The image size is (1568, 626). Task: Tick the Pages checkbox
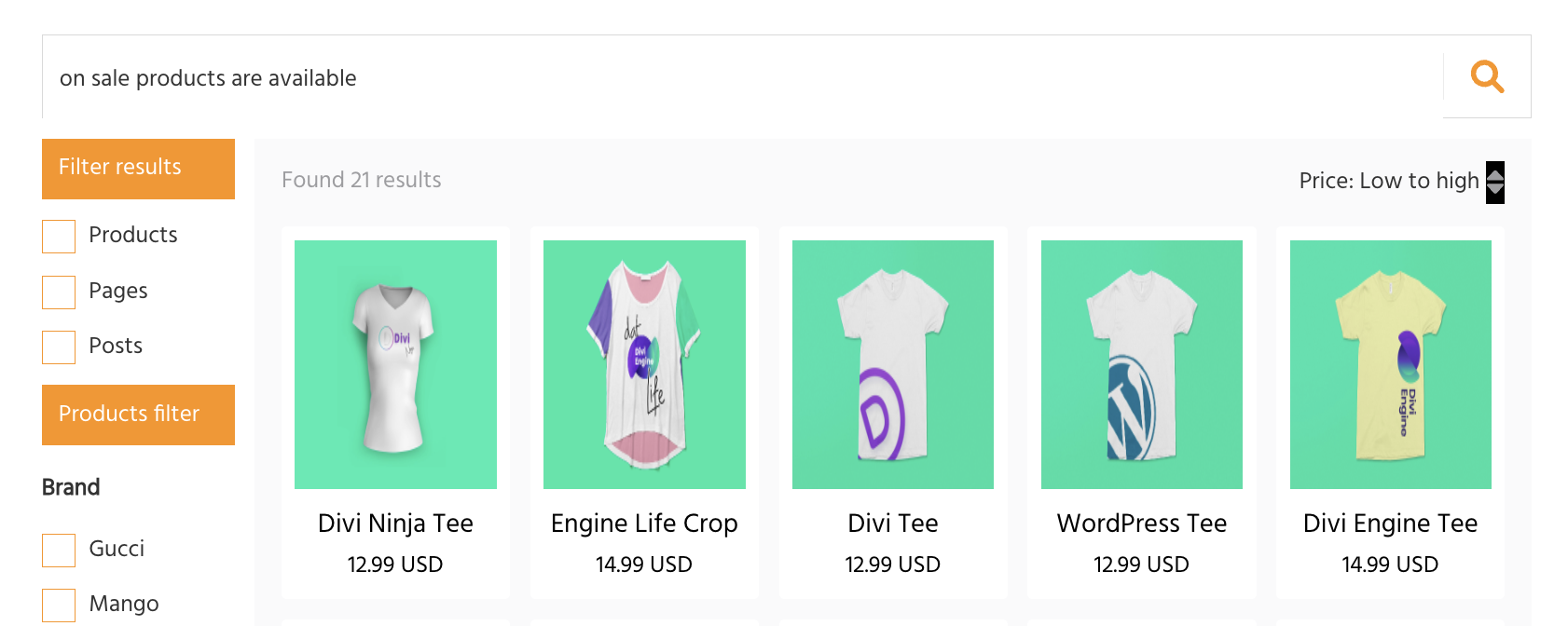point(59,292)
